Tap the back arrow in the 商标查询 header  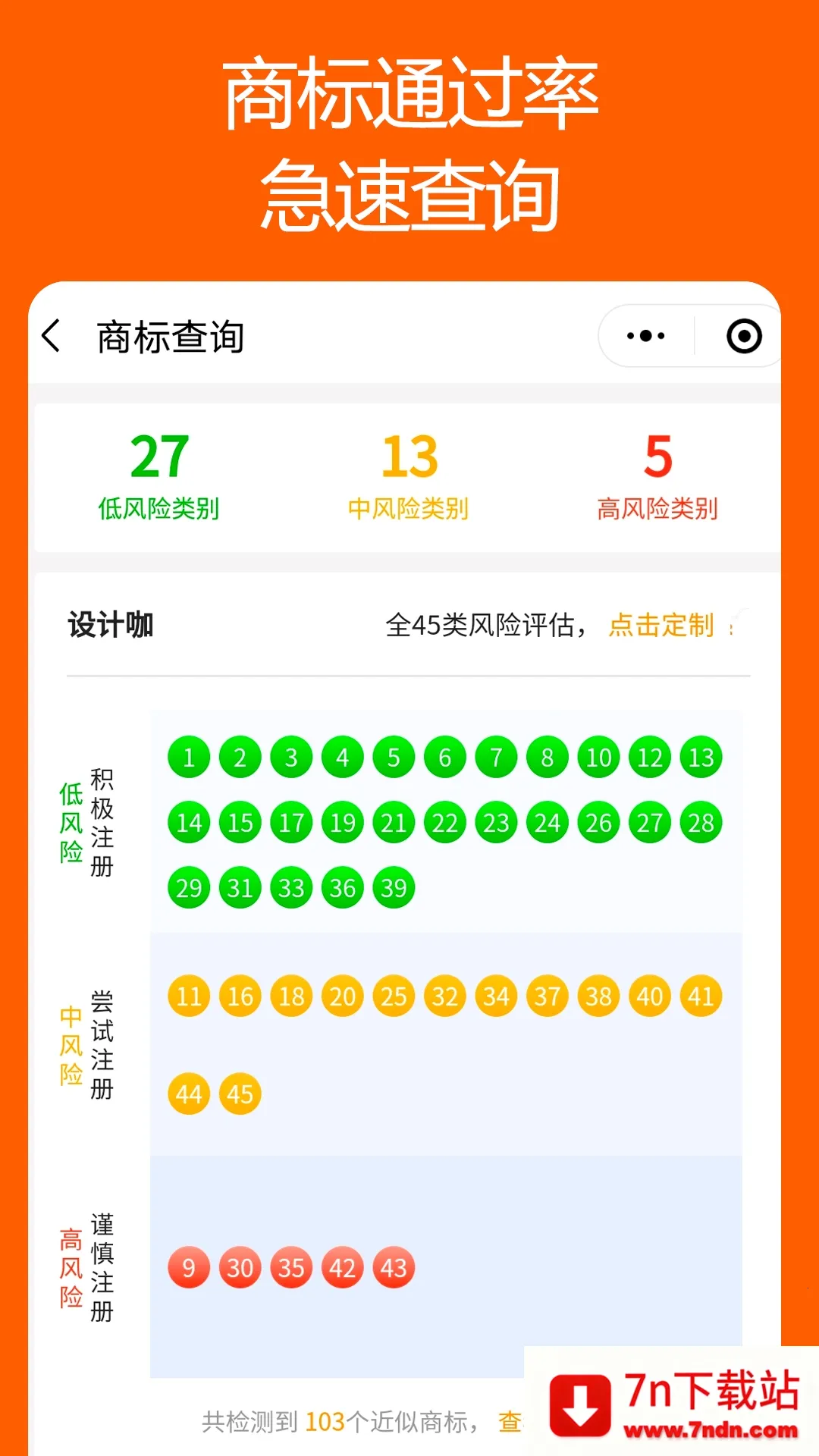click(50, 334)
